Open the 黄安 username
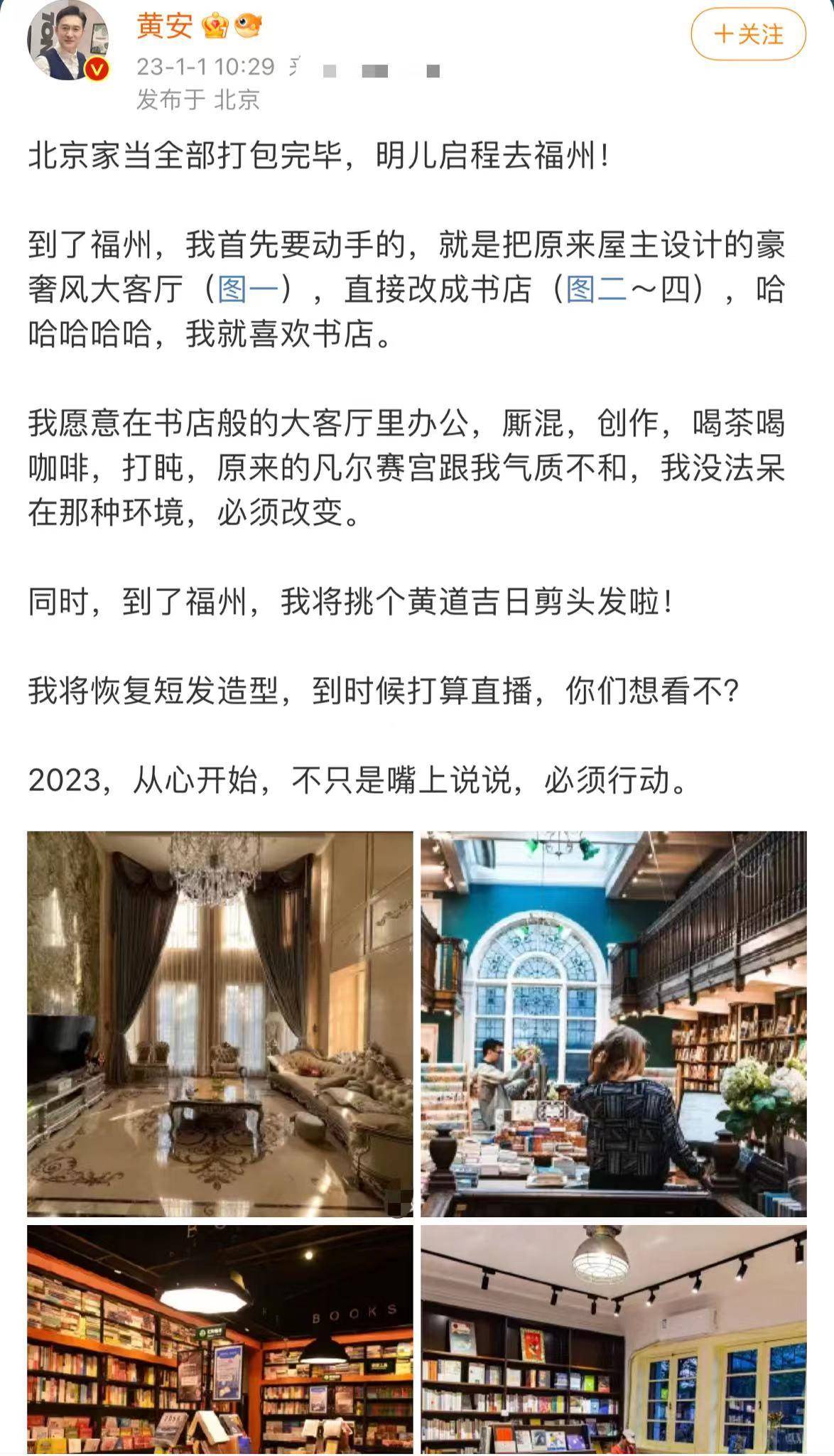The height and width of the screenshot is (1456, 834). click(165, 26)
